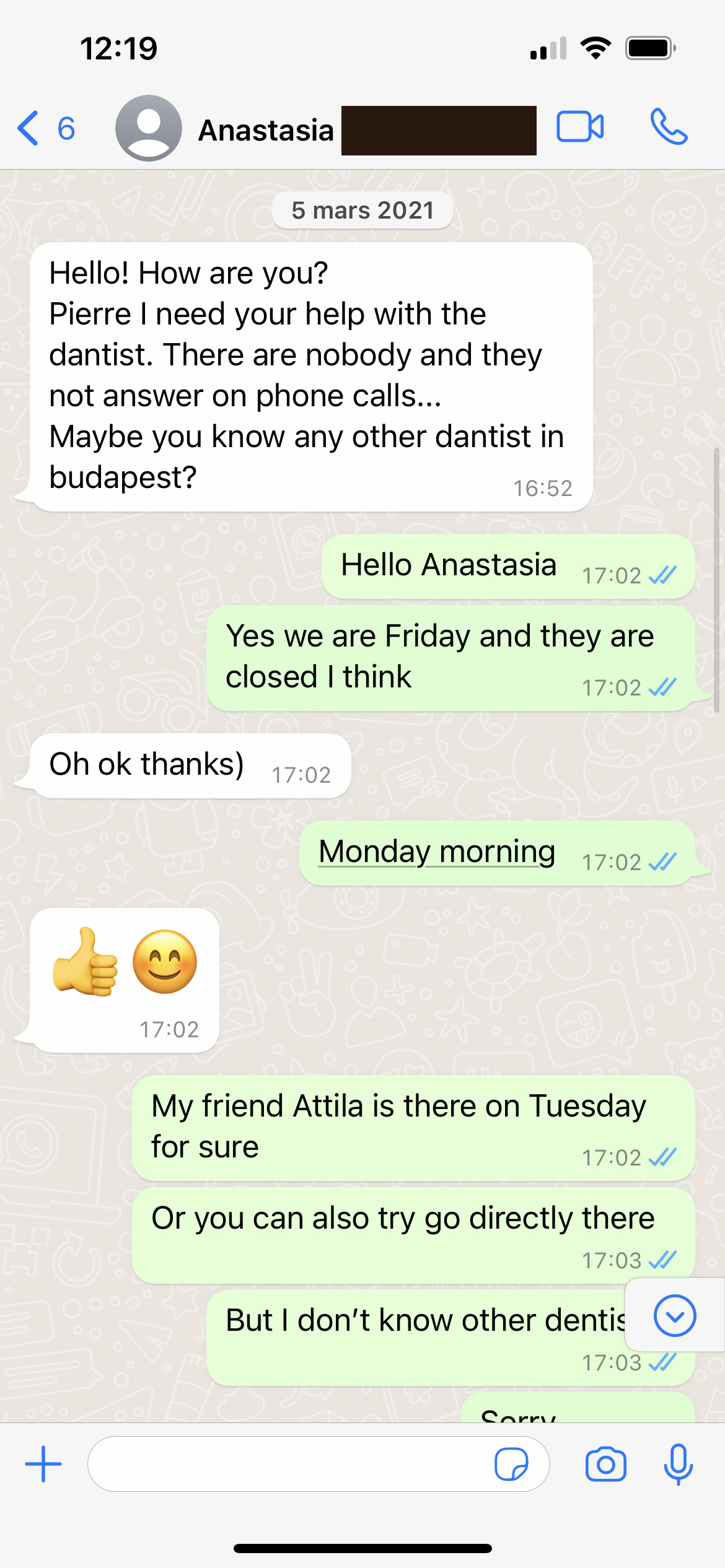Tap the underlined Monday morning link
Screen dimensions: 725x1568
(x=436, y=852)
